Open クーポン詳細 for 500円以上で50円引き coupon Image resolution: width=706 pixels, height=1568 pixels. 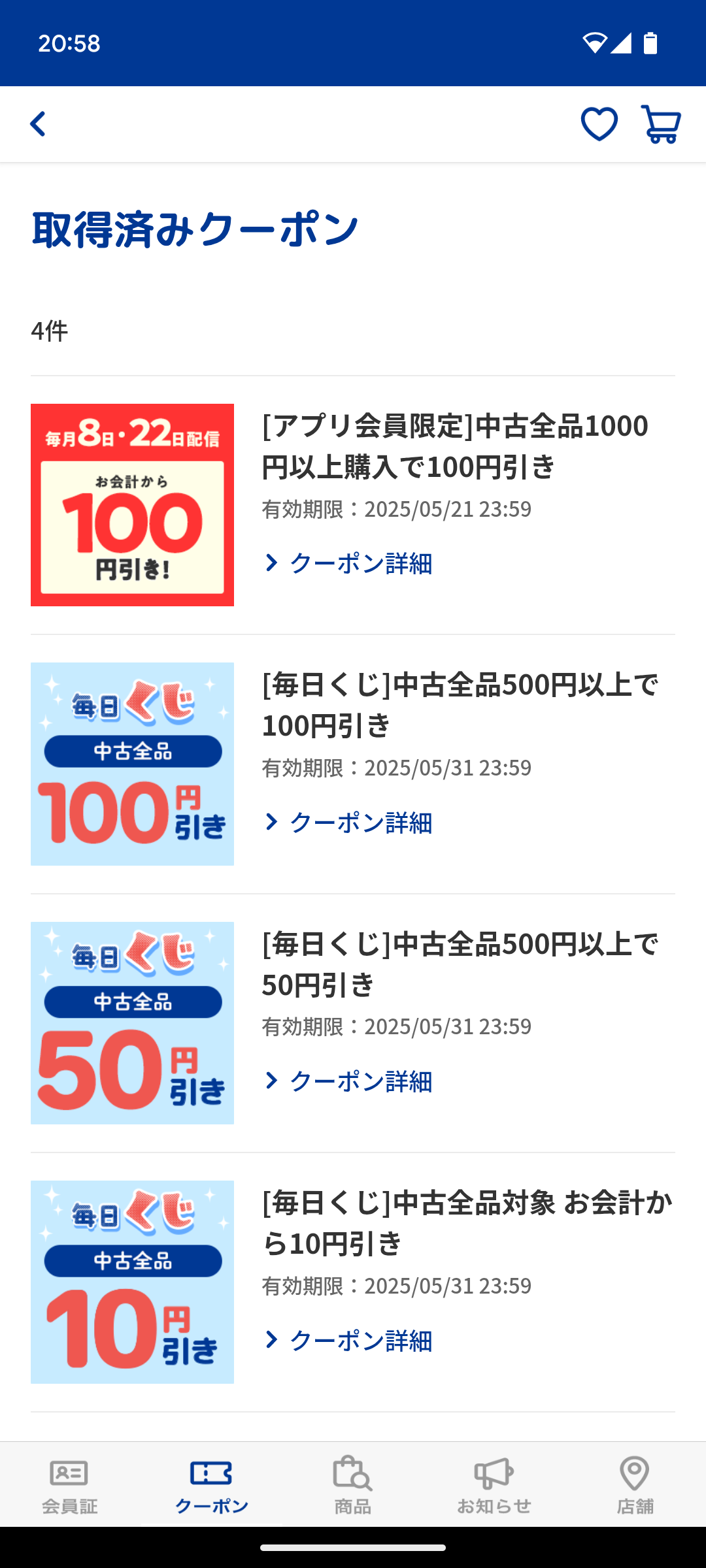click(x=348, y=1081)
